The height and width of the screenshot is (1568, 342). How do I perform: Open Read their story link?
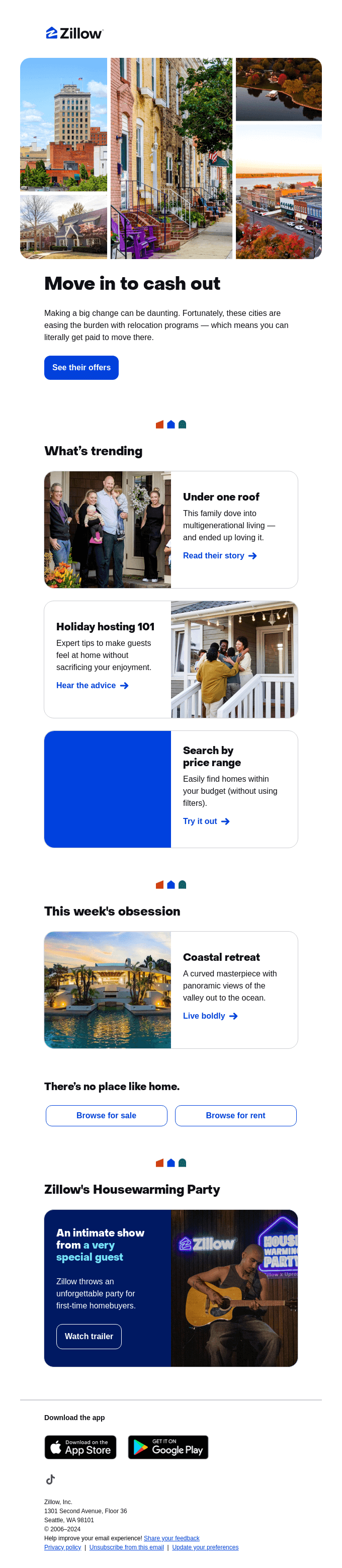[219, 556]
